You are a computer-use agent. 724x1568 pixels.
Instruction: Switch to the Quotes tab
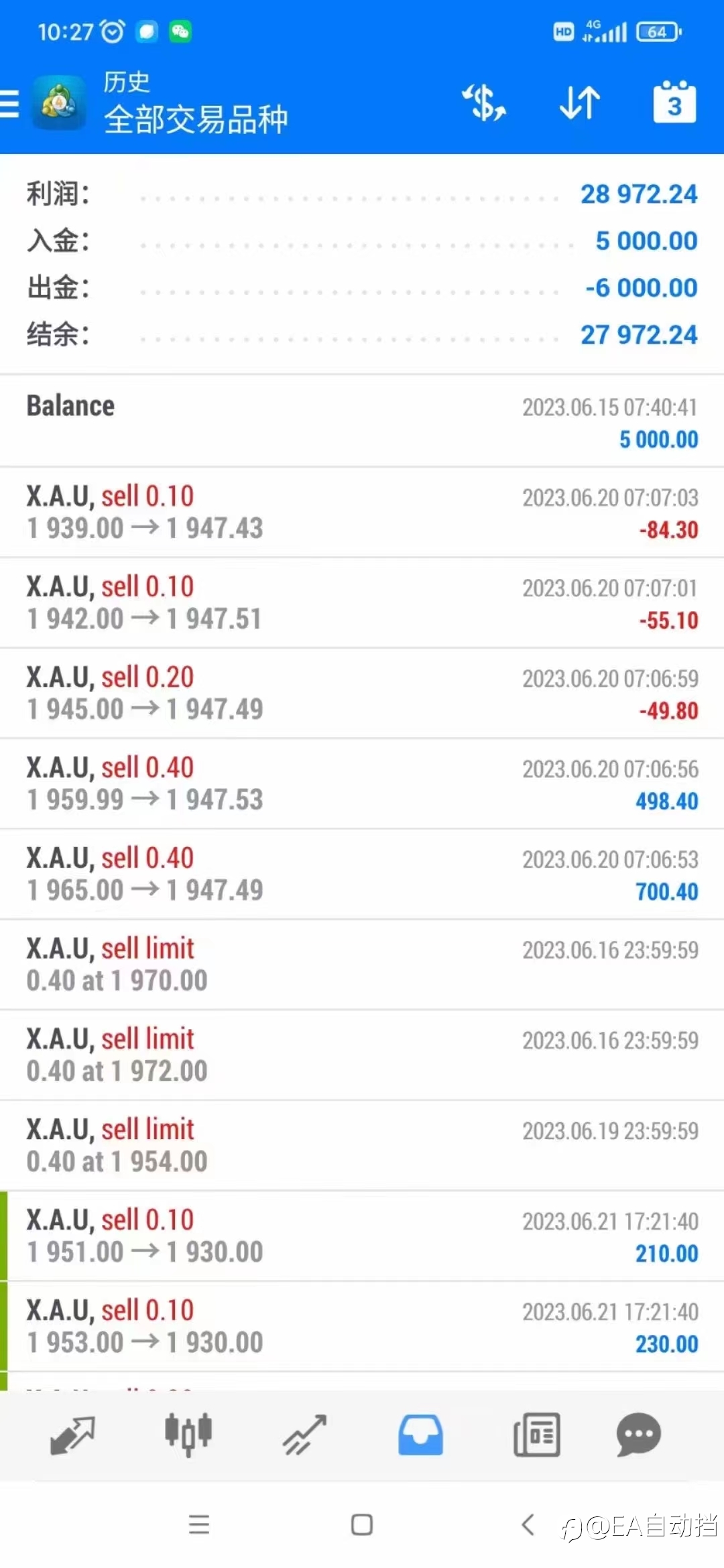72,1435
